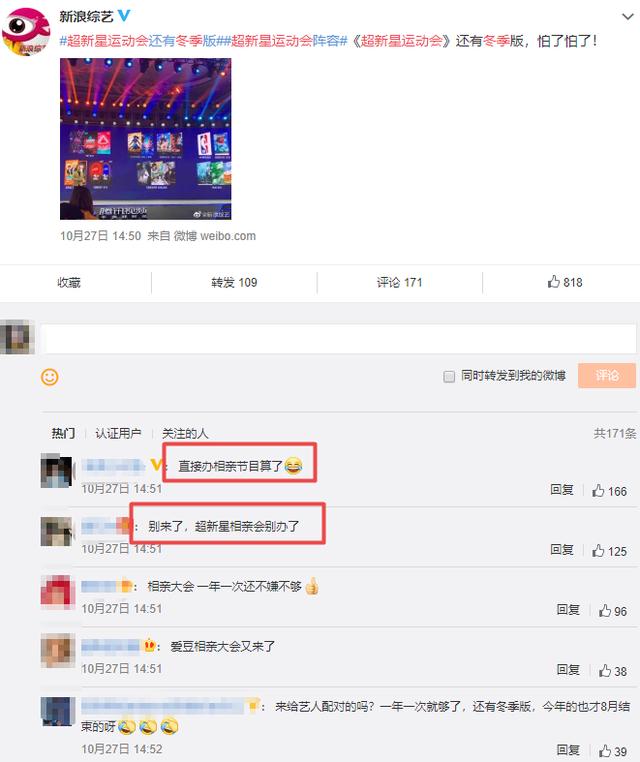
Task: Like the comment with 125 likes
Action: coord(609,551)
